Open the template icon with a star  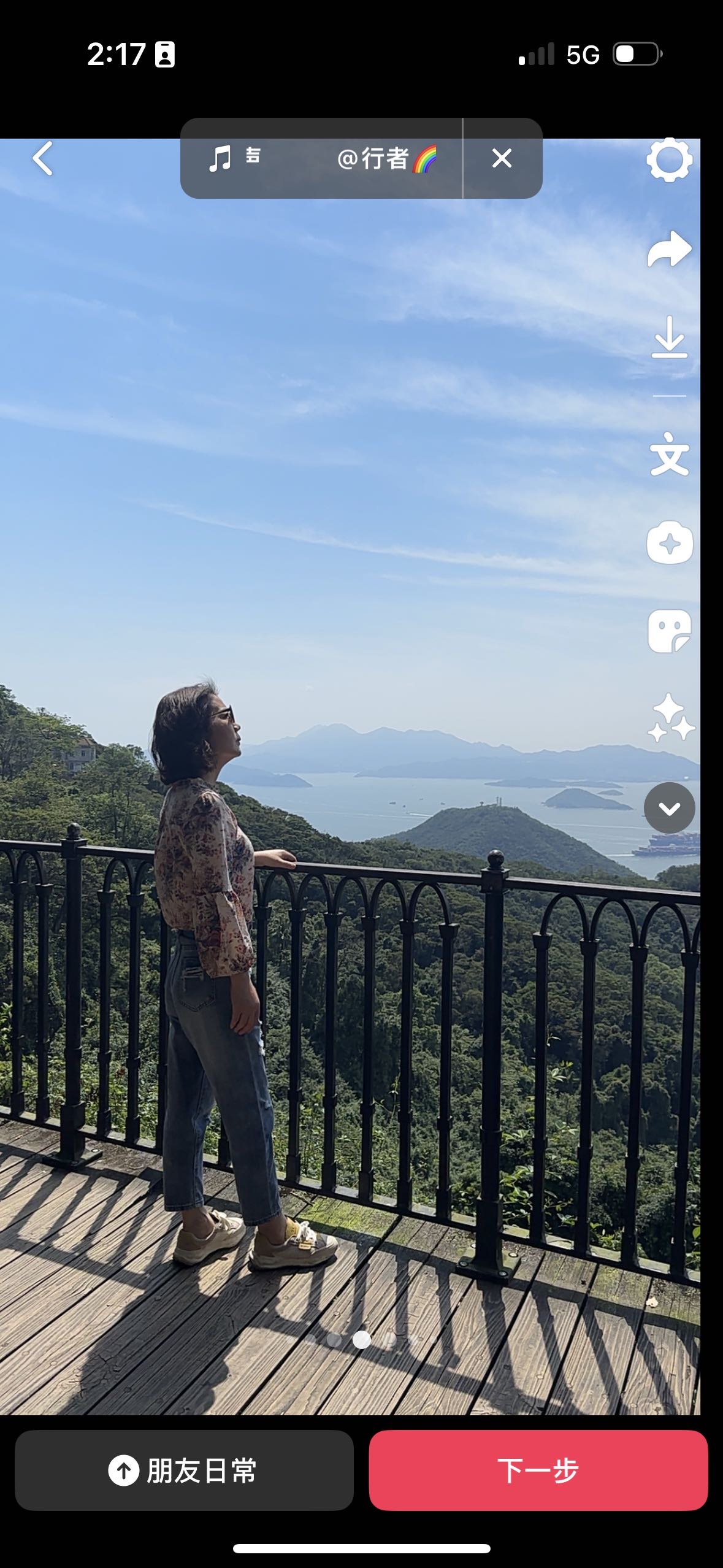point(669,543)
